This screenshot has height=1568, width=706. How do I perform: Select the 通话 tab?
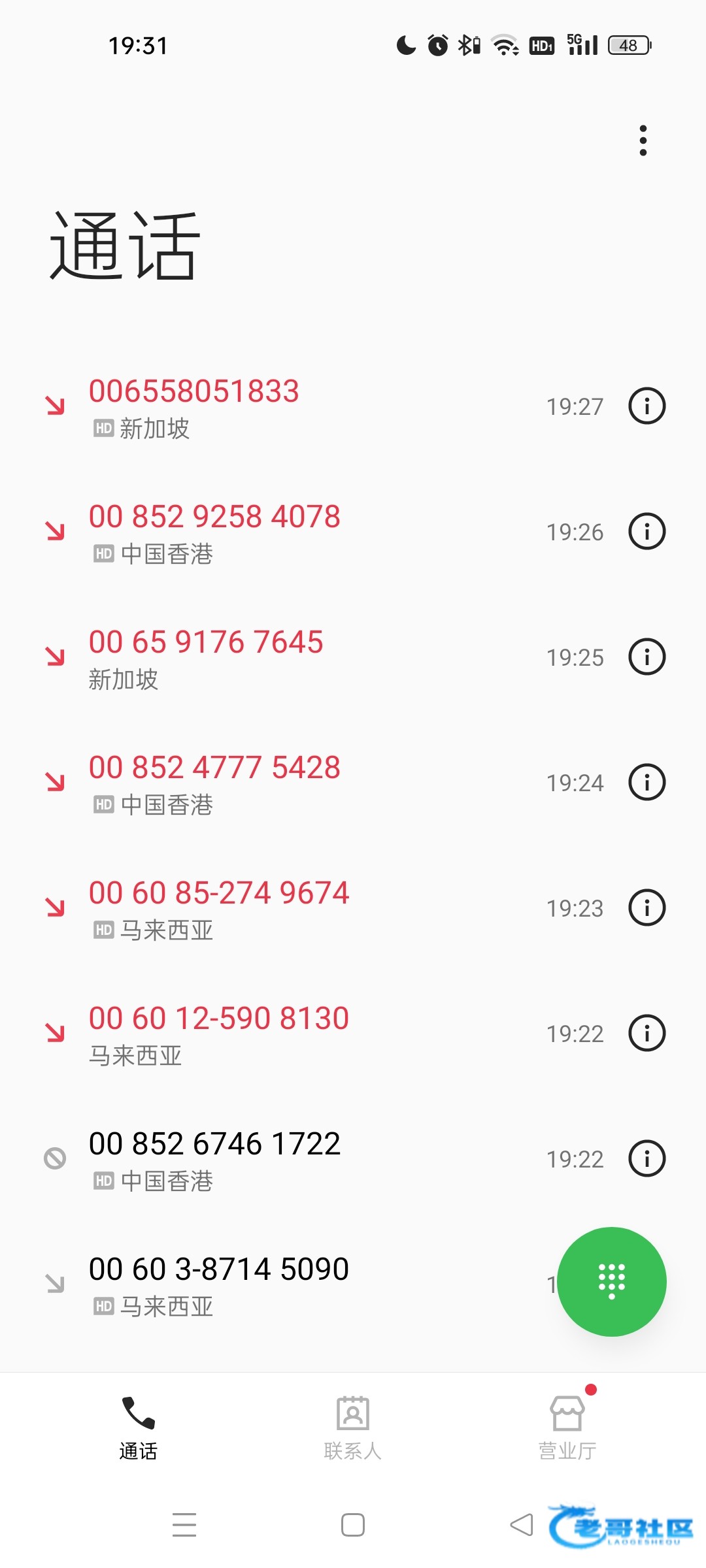coord(139,1428)
